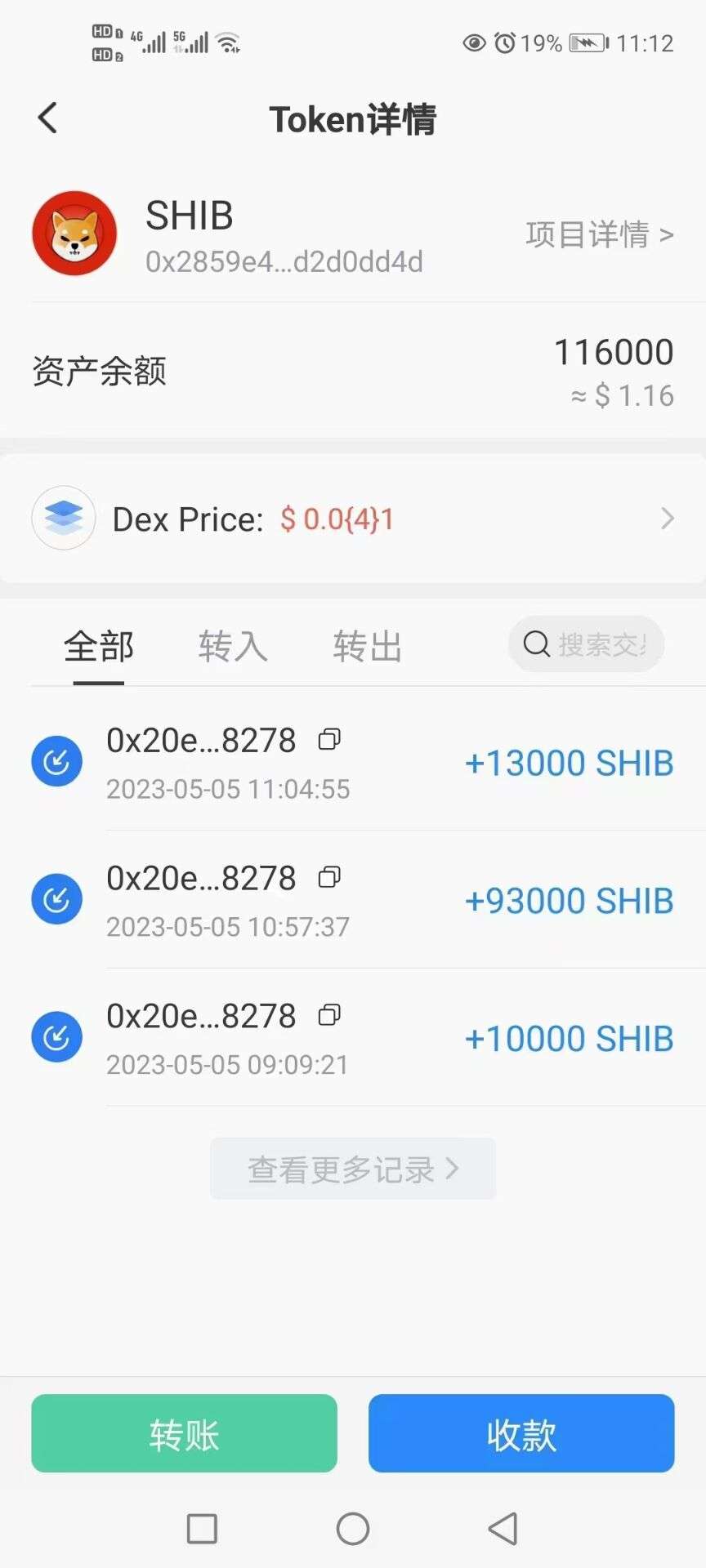The height and width of the screenshot is (1568, 706).
Task: Copy address of 11:04:55 transaction
Action: click(x=329, y=740)
